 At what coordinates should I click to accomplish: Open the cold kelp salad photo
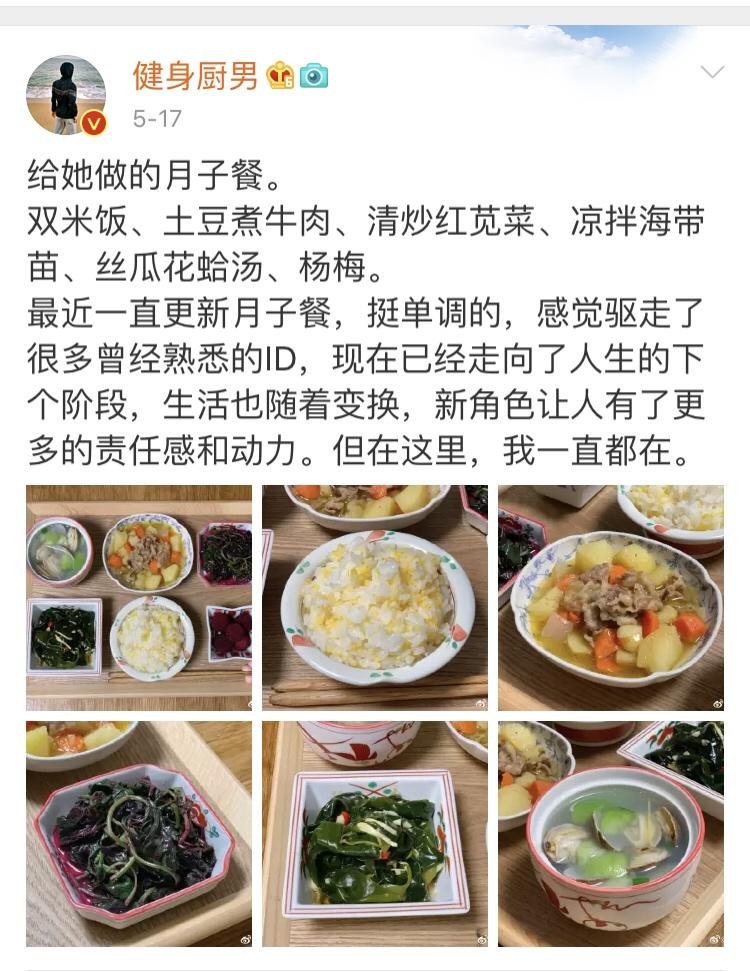pos(375,833)
